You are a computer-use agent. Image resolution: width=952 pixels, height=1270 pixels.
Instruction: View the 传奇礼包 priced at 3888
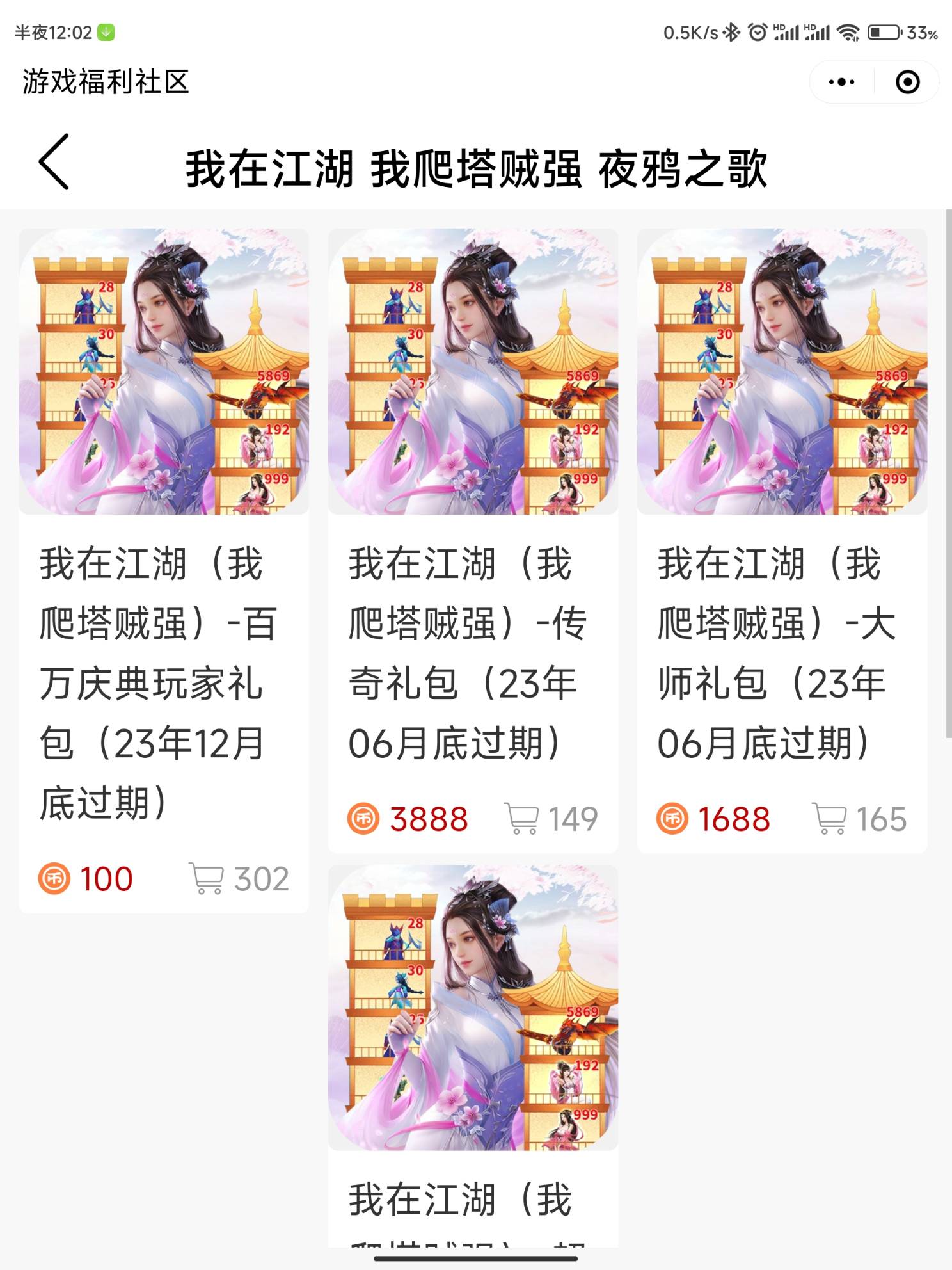click(473, 541)
